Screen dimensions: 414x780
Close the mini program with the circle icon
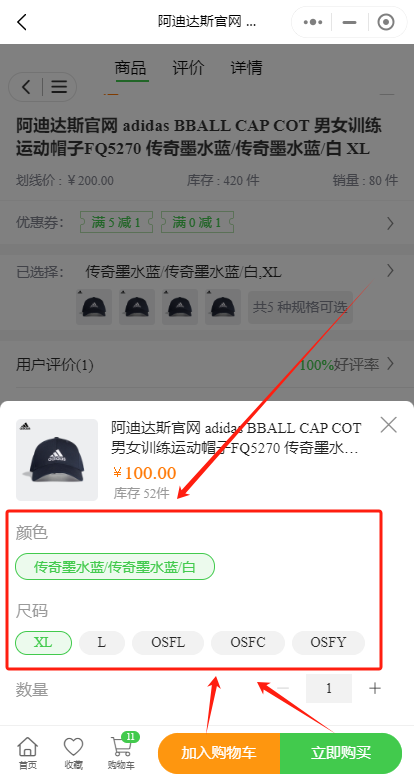coord(386,22)
